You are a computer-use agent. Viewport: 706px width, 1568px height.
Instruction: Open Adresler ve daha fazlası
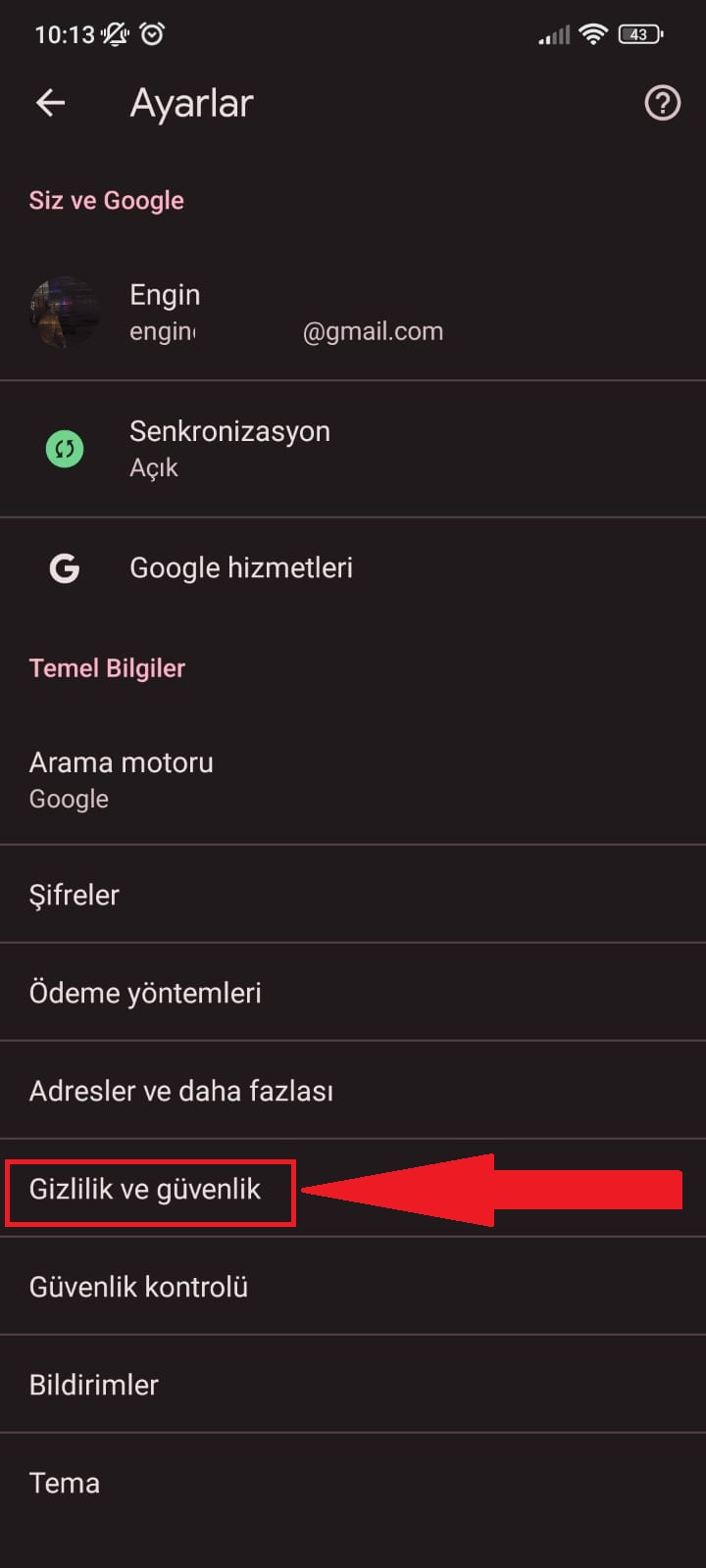(182, 1090)
